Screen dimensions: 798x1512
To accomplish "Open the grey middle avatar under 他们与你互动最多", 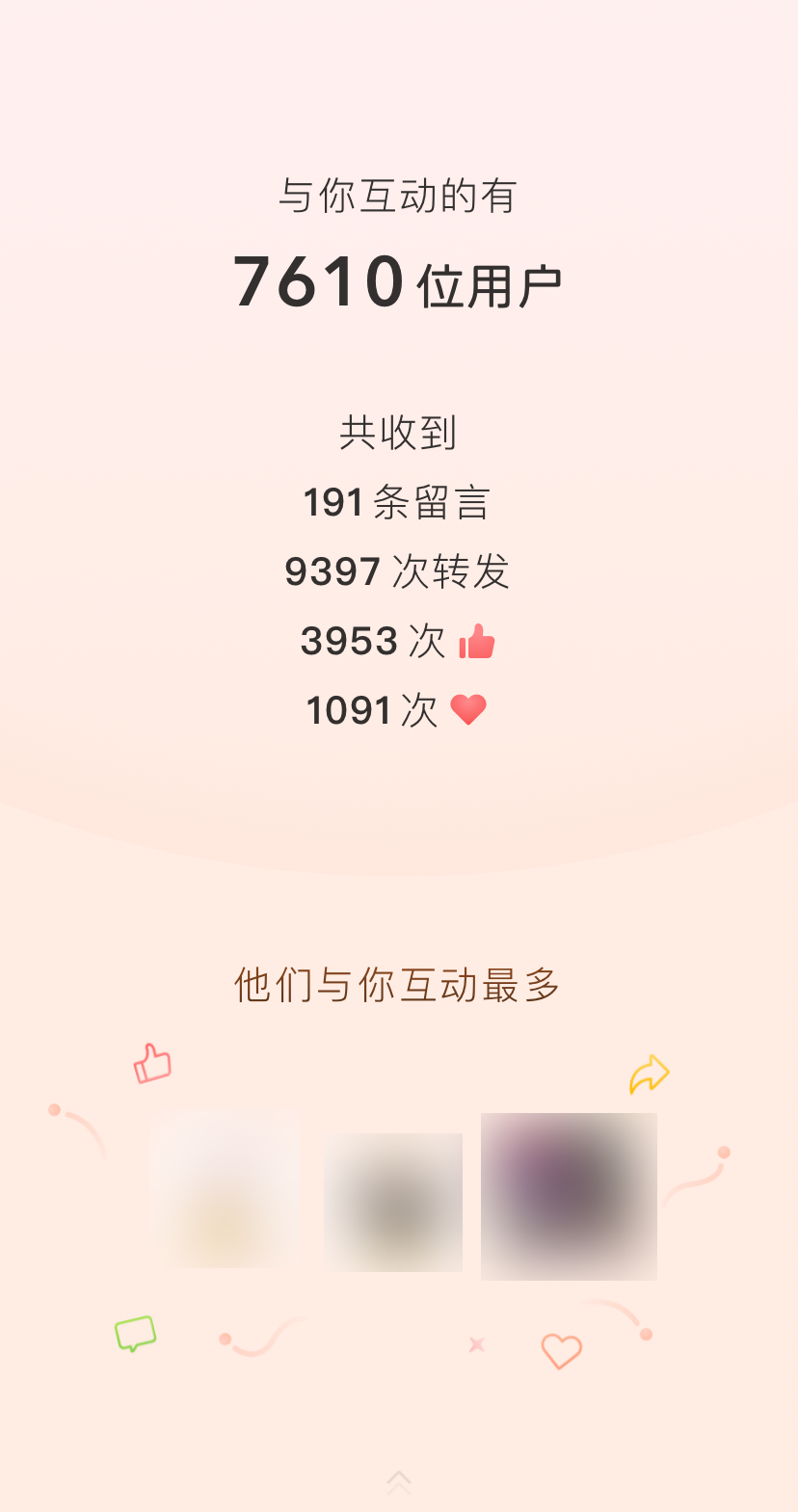I will coord(393,1202).
